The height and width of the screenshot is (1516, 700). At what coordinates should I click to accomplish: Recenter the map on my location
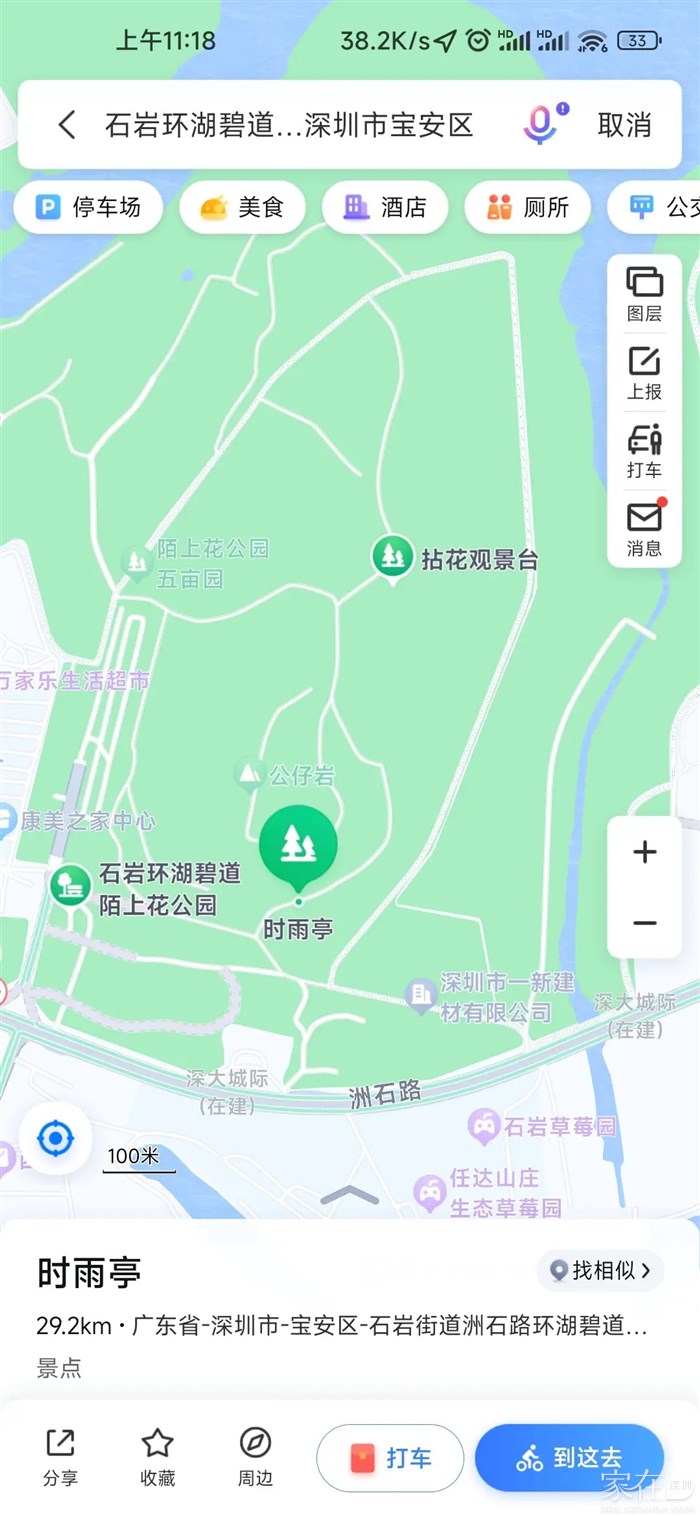[55, 1138]
